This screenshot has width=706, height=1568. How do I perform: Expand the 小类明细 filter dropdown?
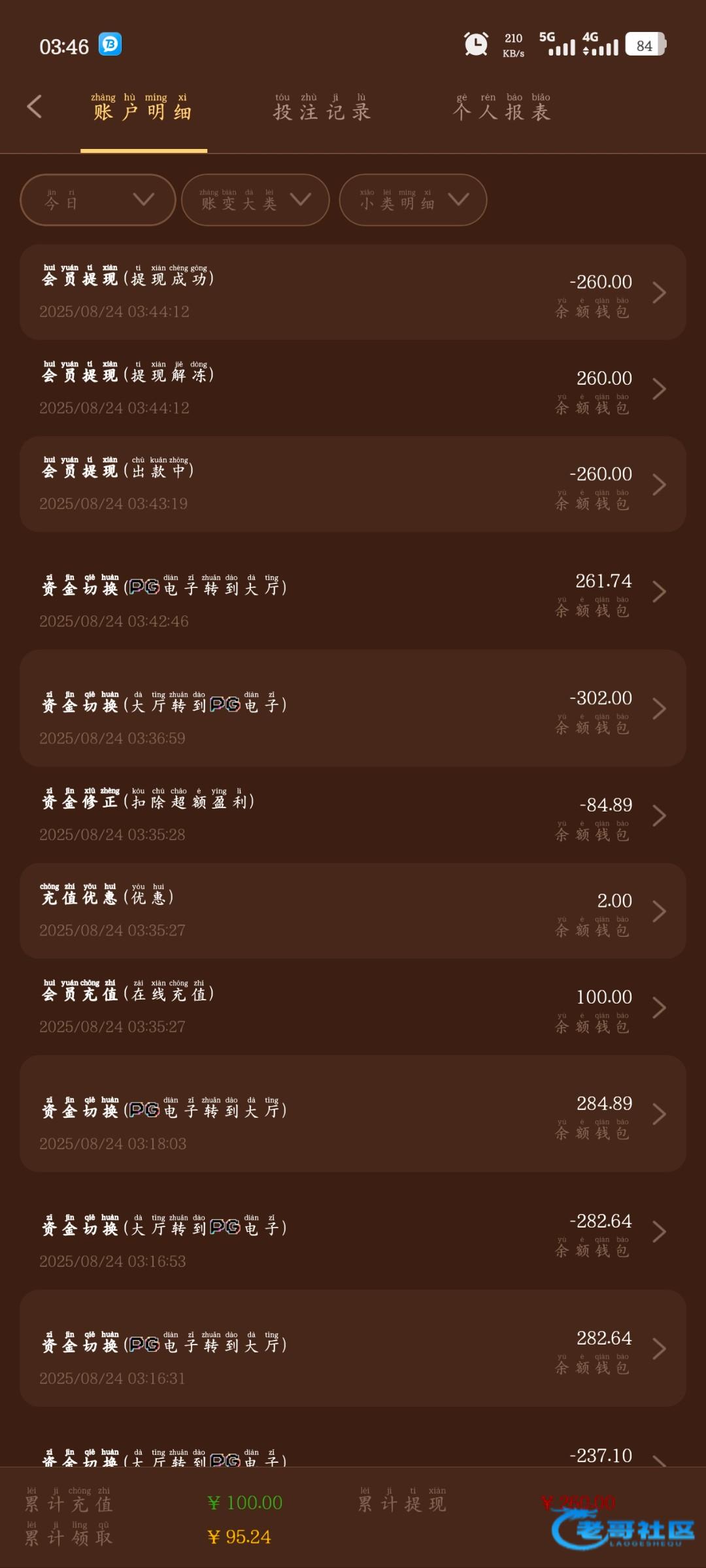click(x=413, y=200)
